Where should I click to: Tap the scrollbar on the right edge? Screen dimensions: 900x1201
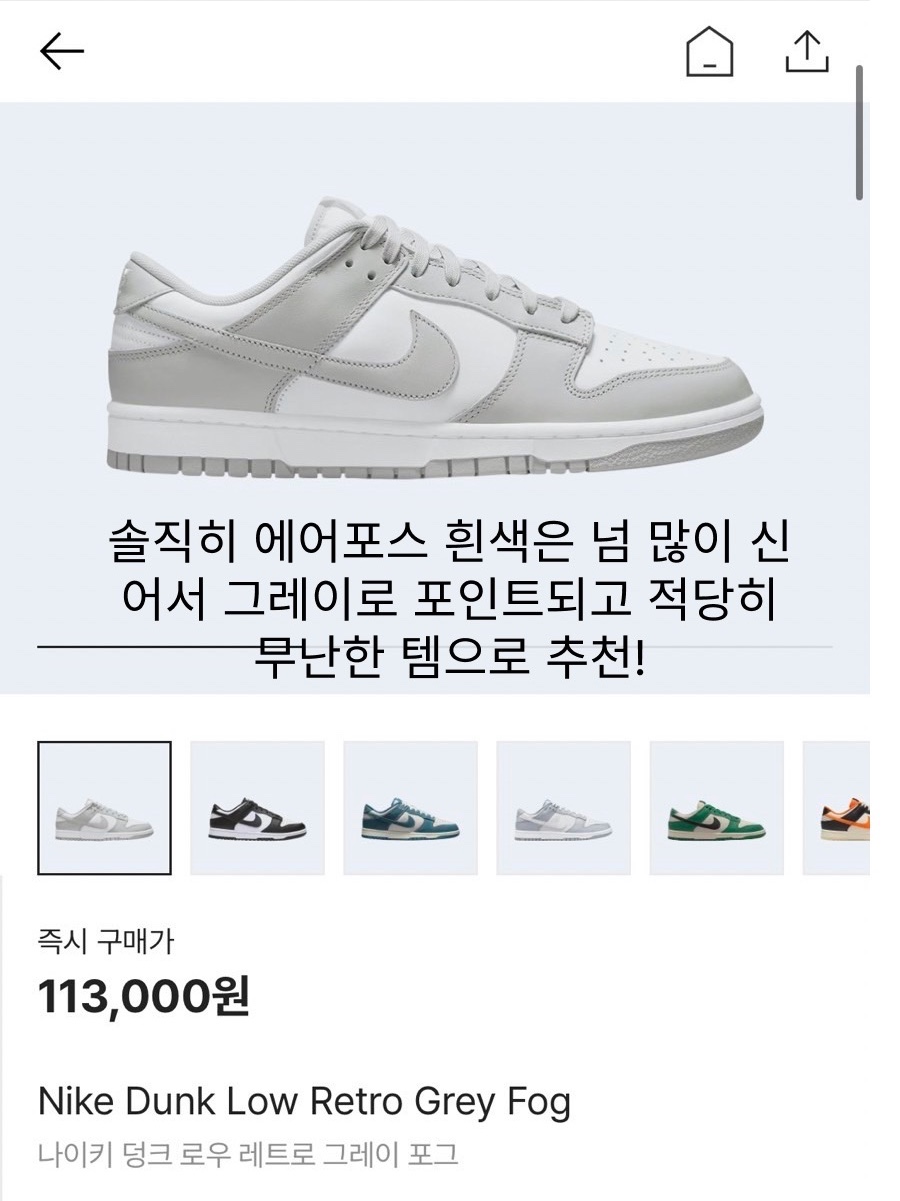click(x=860, y=130)
